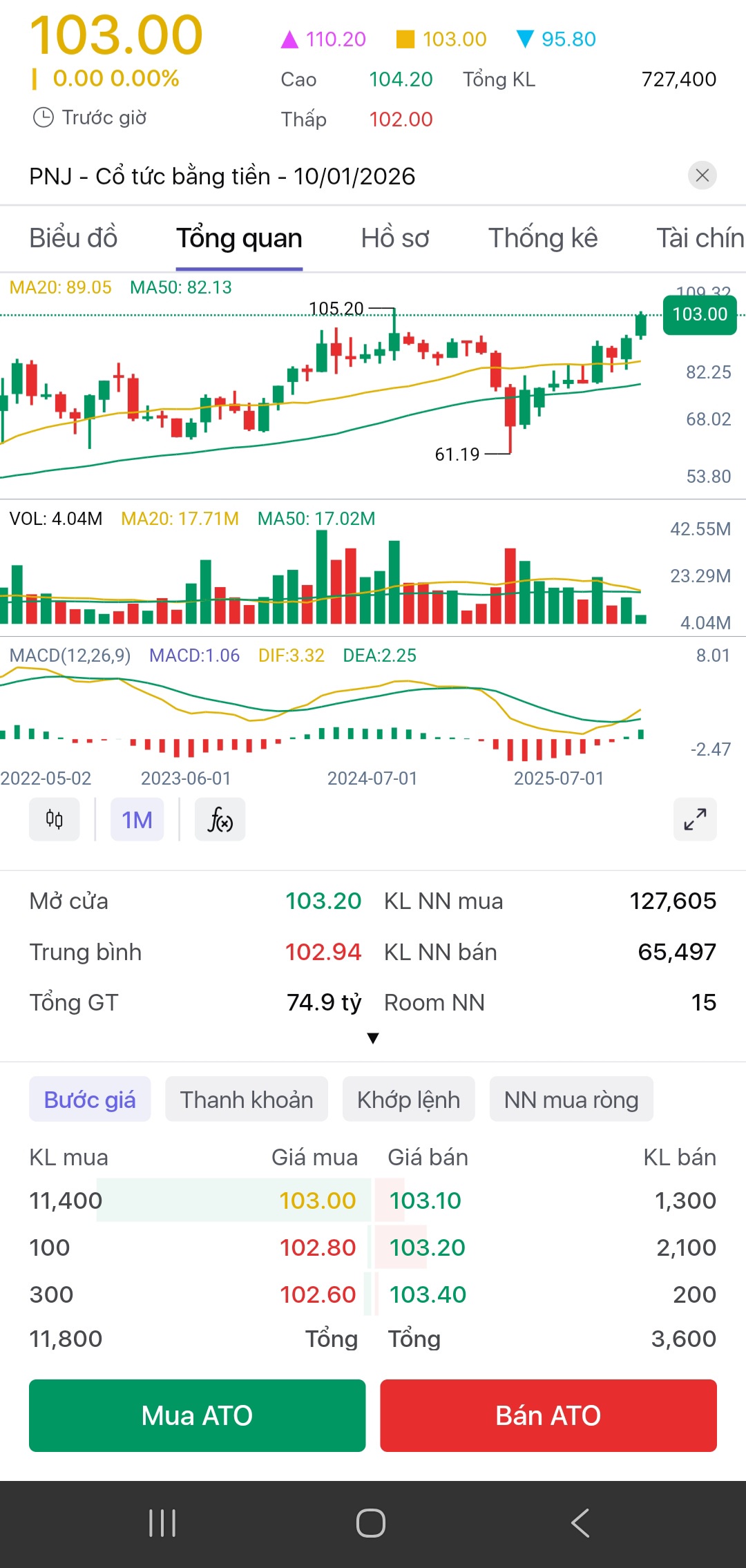Go back using the system back button
746x1568 pixels.
[580, 1523]
